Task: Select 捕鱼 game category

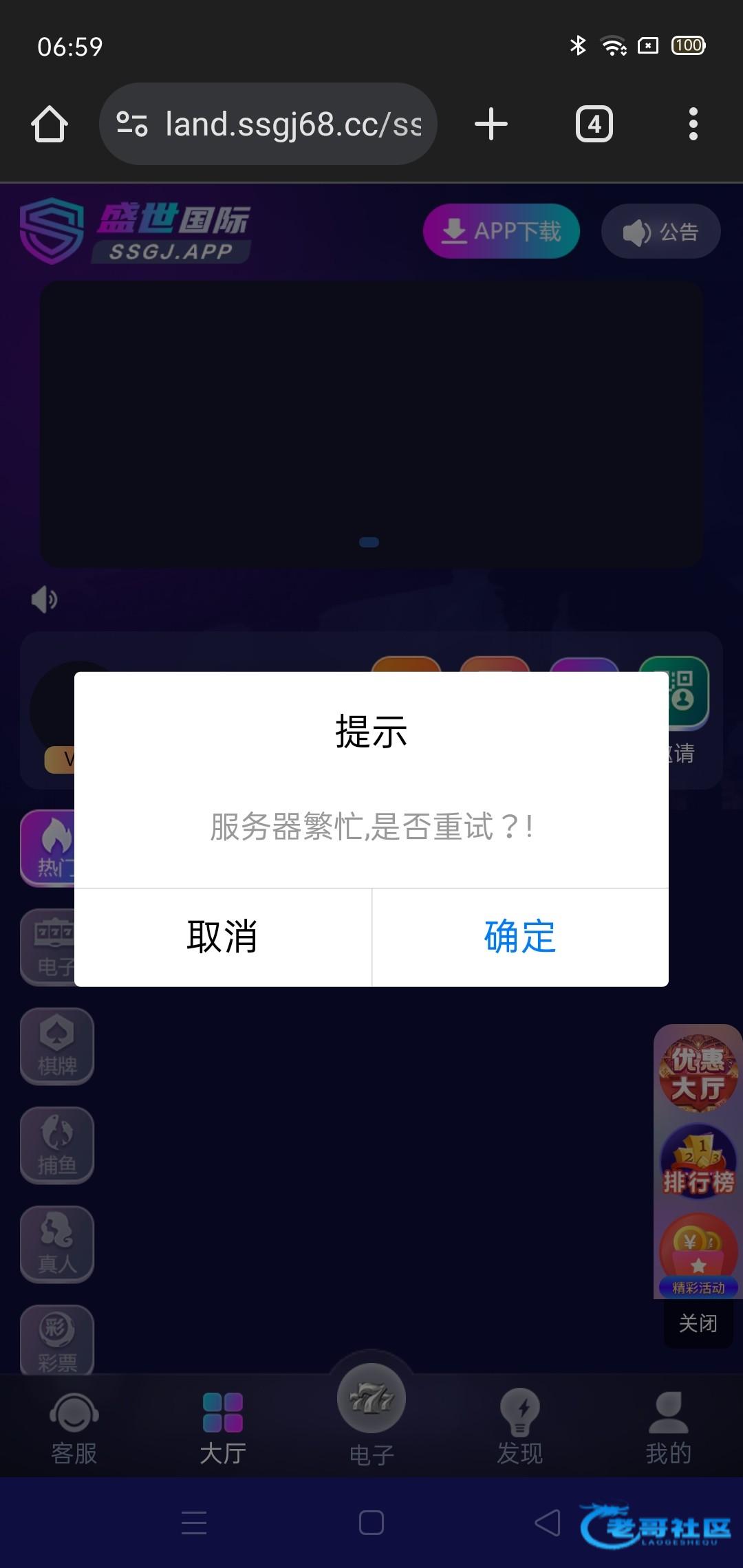Action: (x=57, y=1145)
